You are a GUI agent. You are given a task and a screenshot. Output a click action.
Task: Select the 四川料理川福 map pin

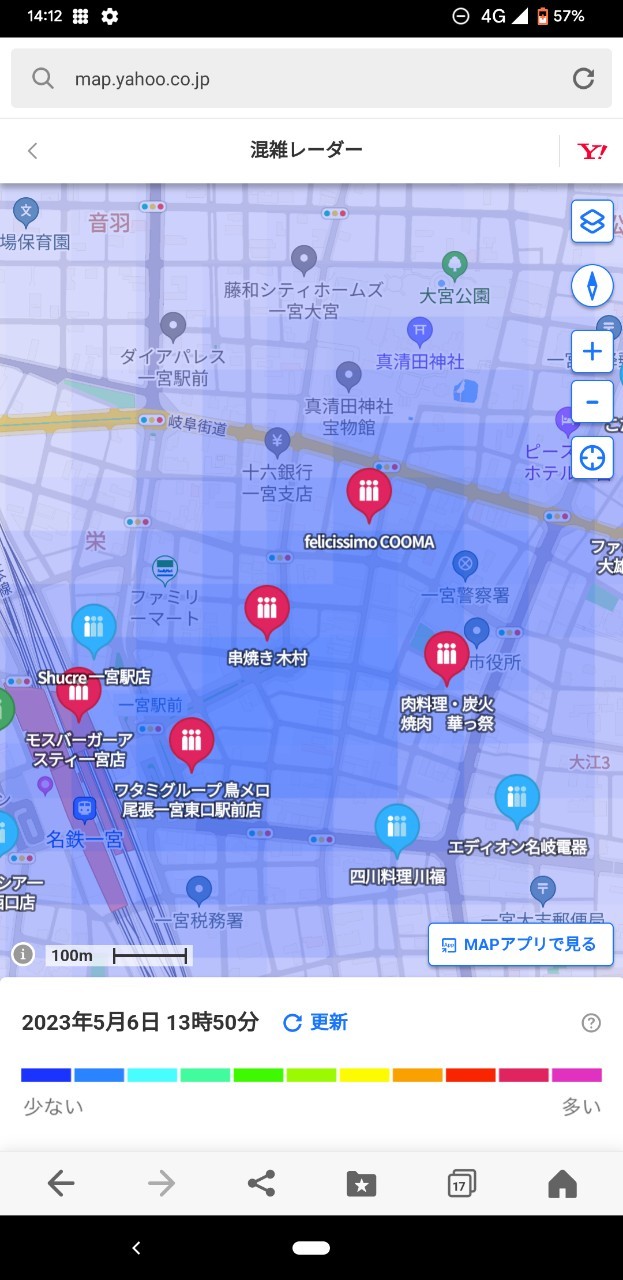(397, 829)
